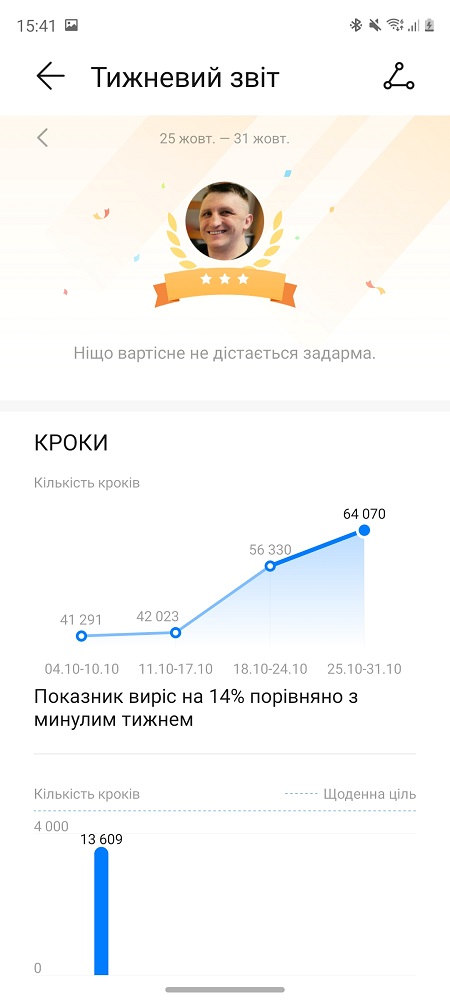Select the 18.10-24.10 point with 56 330 steps
Viewport: 450px width, 1000px height.
(270, 566)
